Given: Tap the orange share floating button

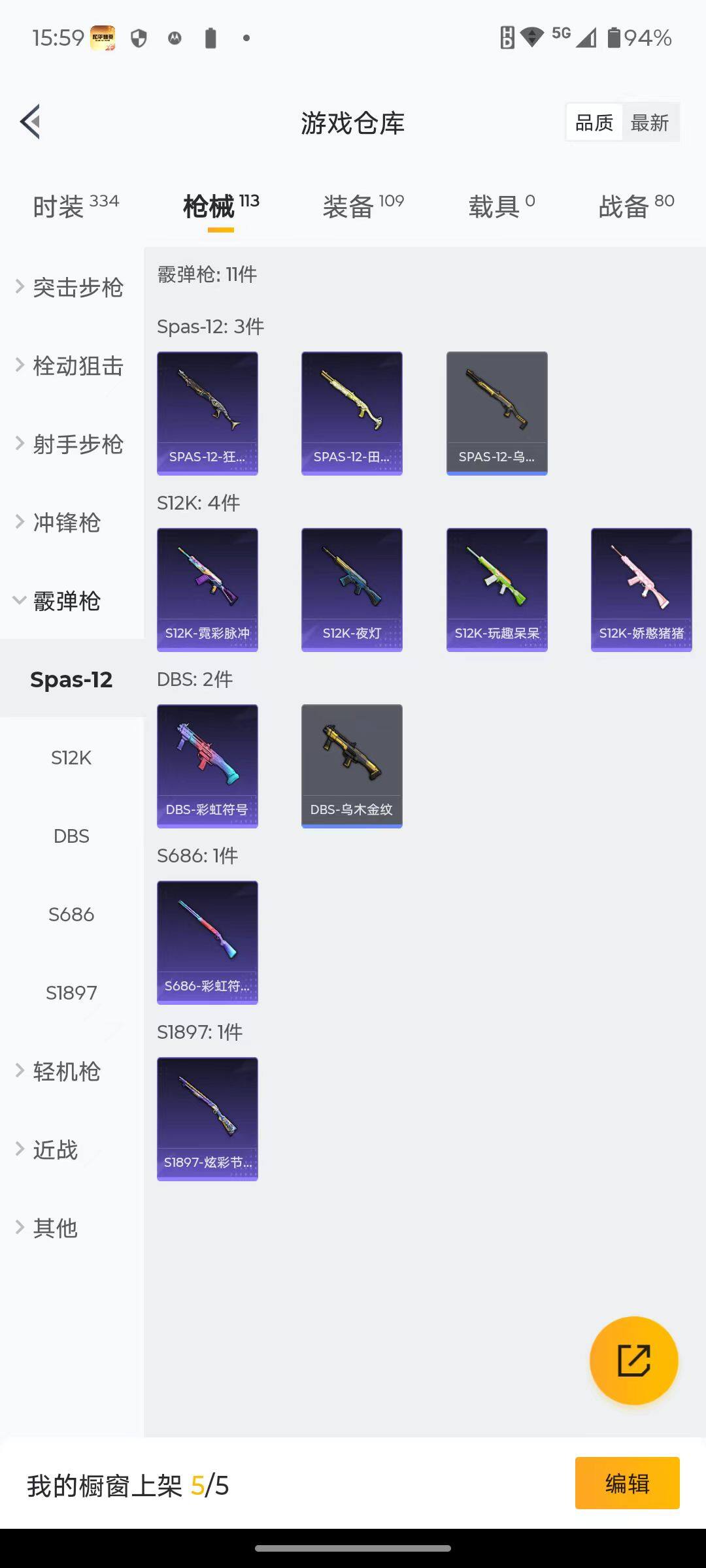Looking at the screenshot, I should click(633, 1360).
